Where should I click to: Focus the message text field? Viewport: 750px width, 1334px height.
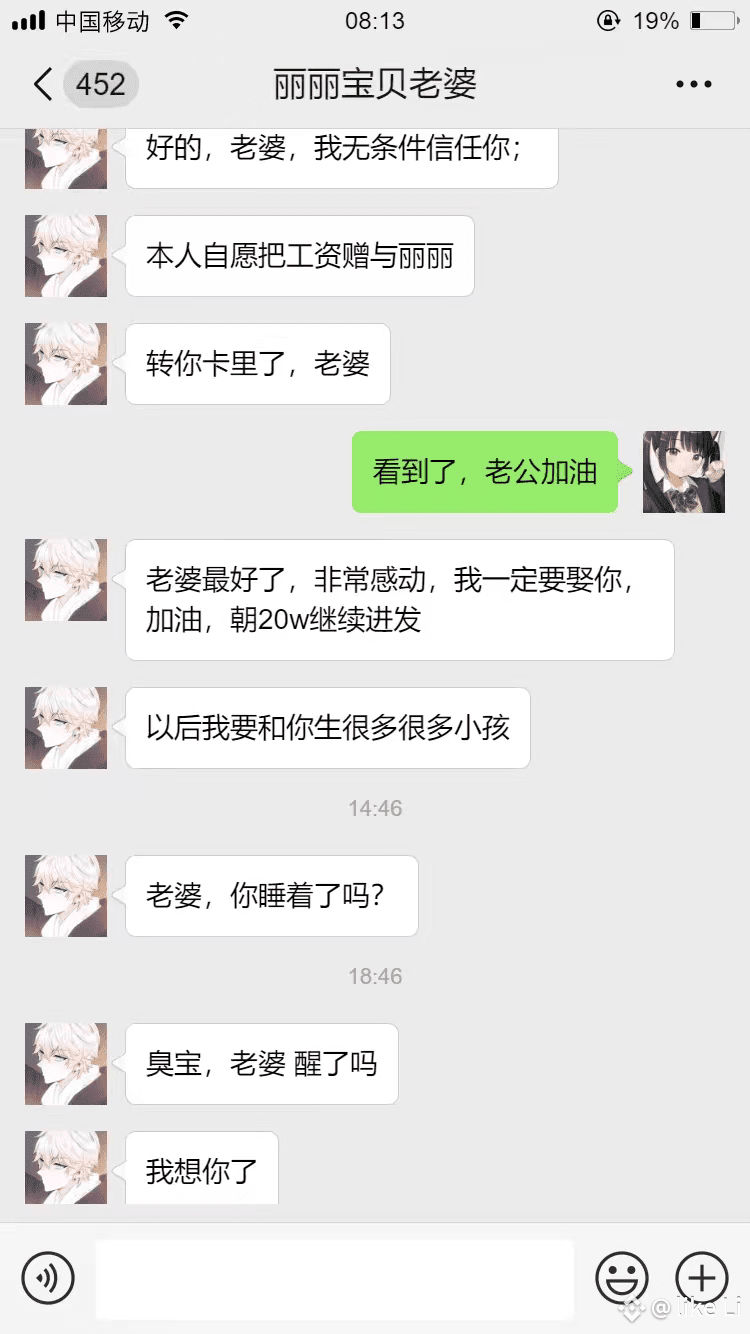tap(334, 1277)
